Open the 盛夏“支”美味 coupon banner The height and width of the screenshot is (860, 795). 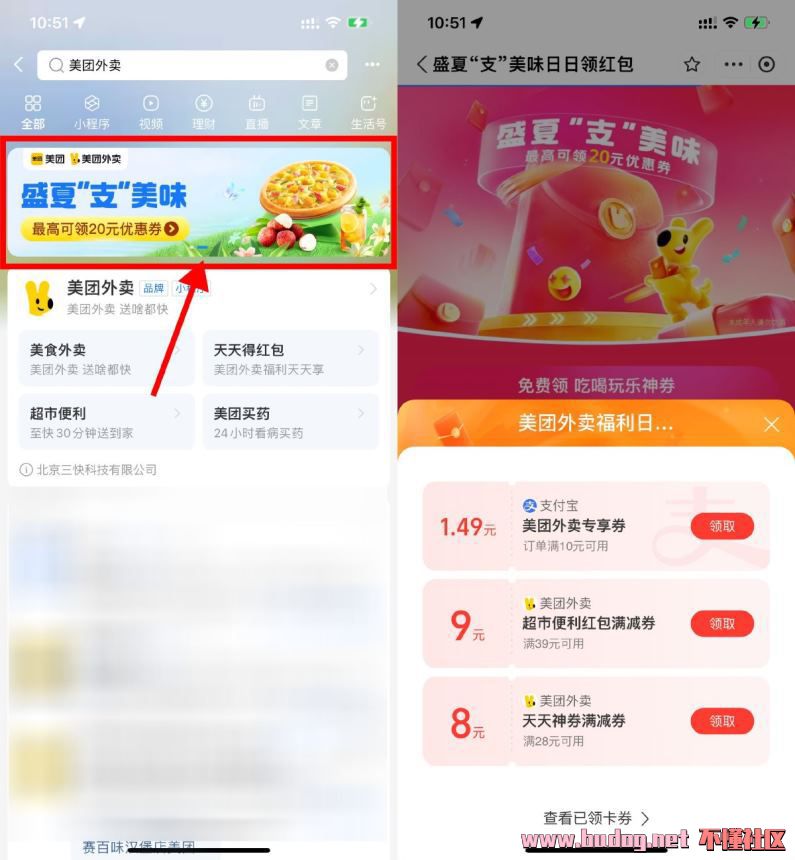point(197,202)
